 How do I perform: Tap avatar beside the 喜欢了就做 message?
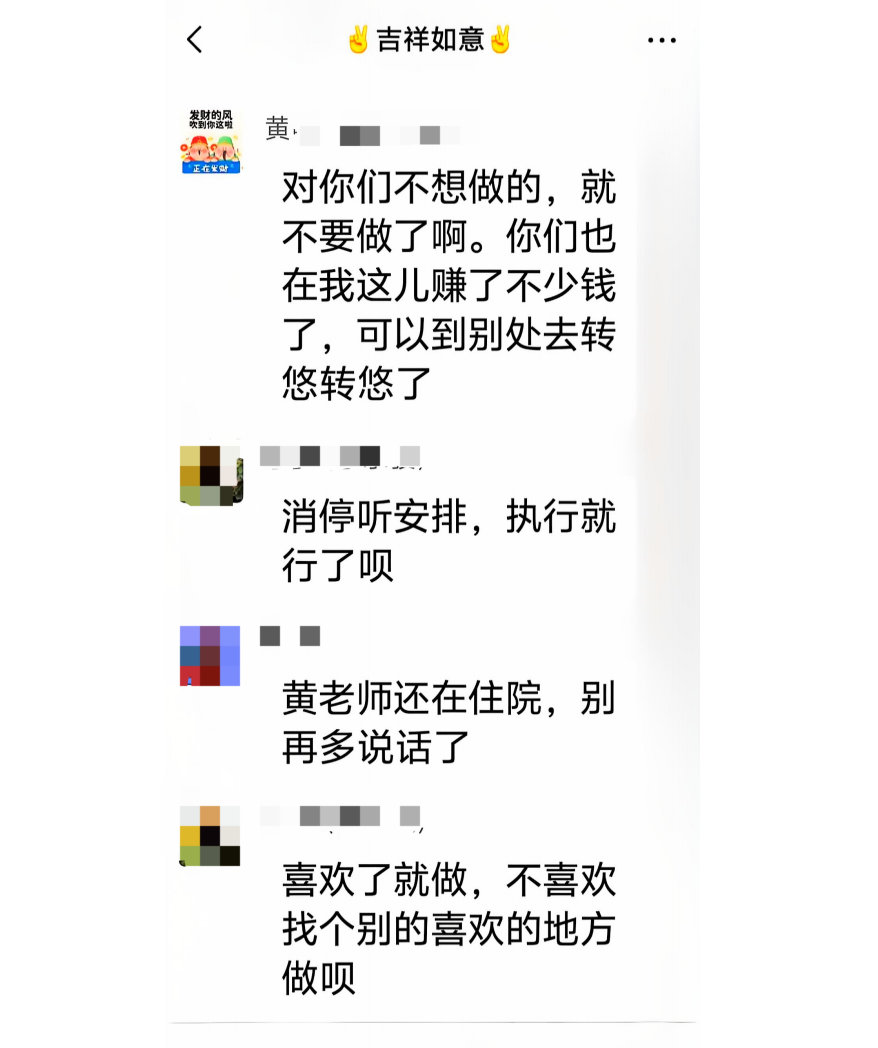(x=210, y=835)
